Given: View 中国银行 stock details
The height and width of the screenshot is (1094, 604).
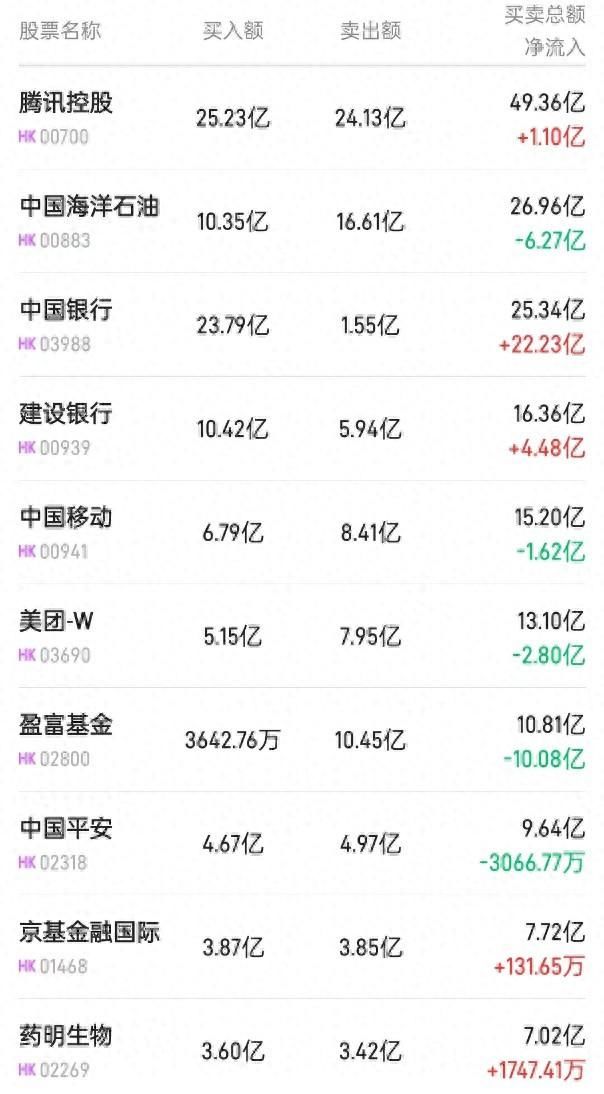Looking at the screenshot, I should point(302,325).
